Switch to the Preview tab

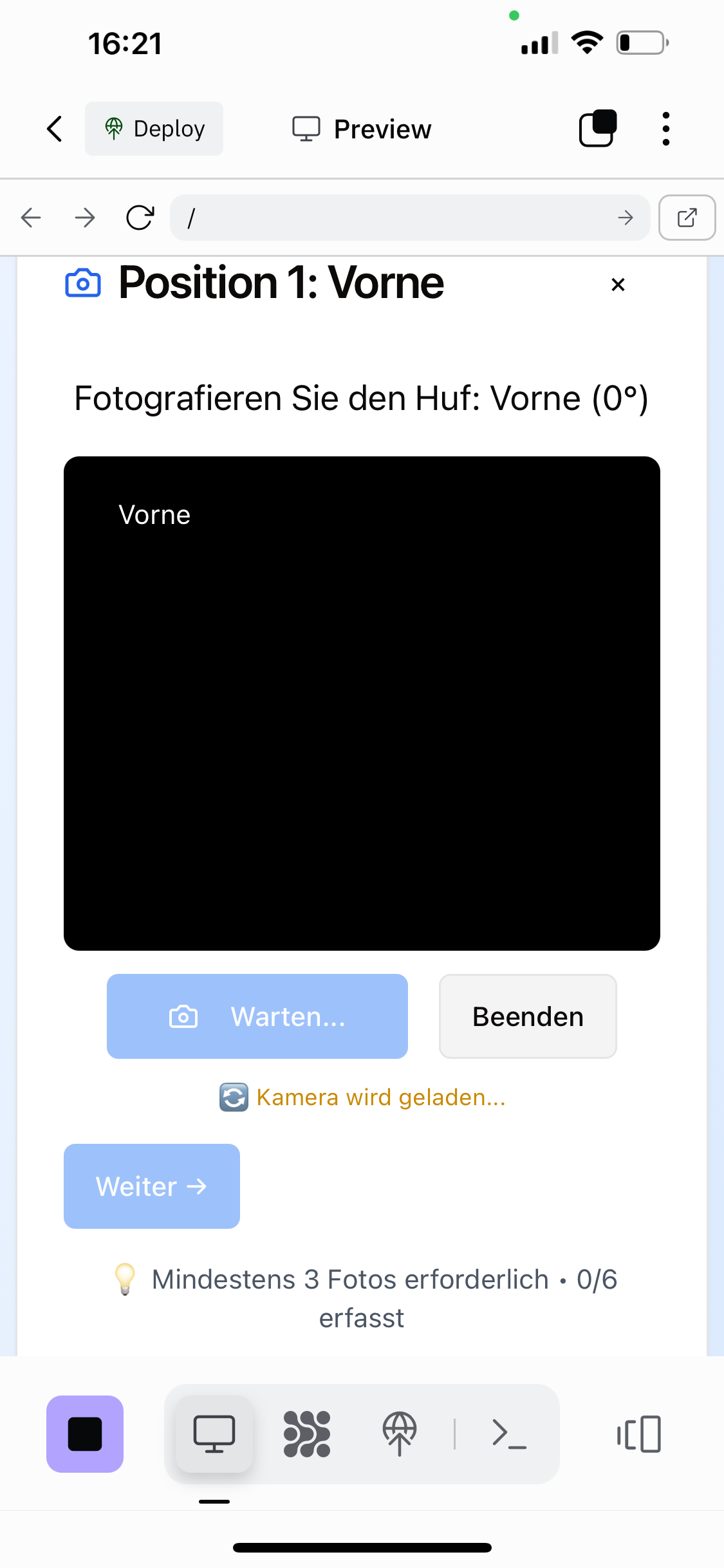click(362, 129)
